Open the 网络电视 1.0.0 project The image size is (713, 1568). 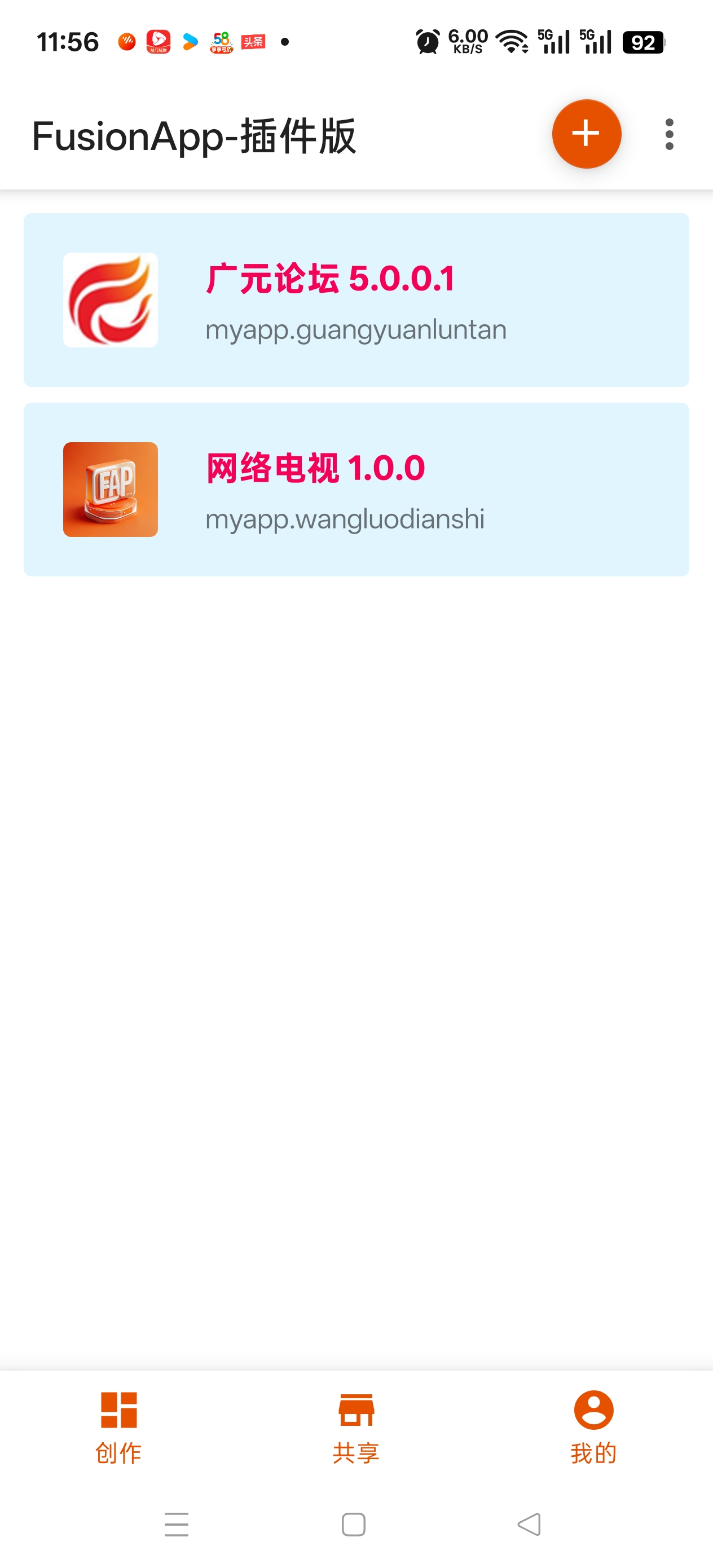click(356, 490)
